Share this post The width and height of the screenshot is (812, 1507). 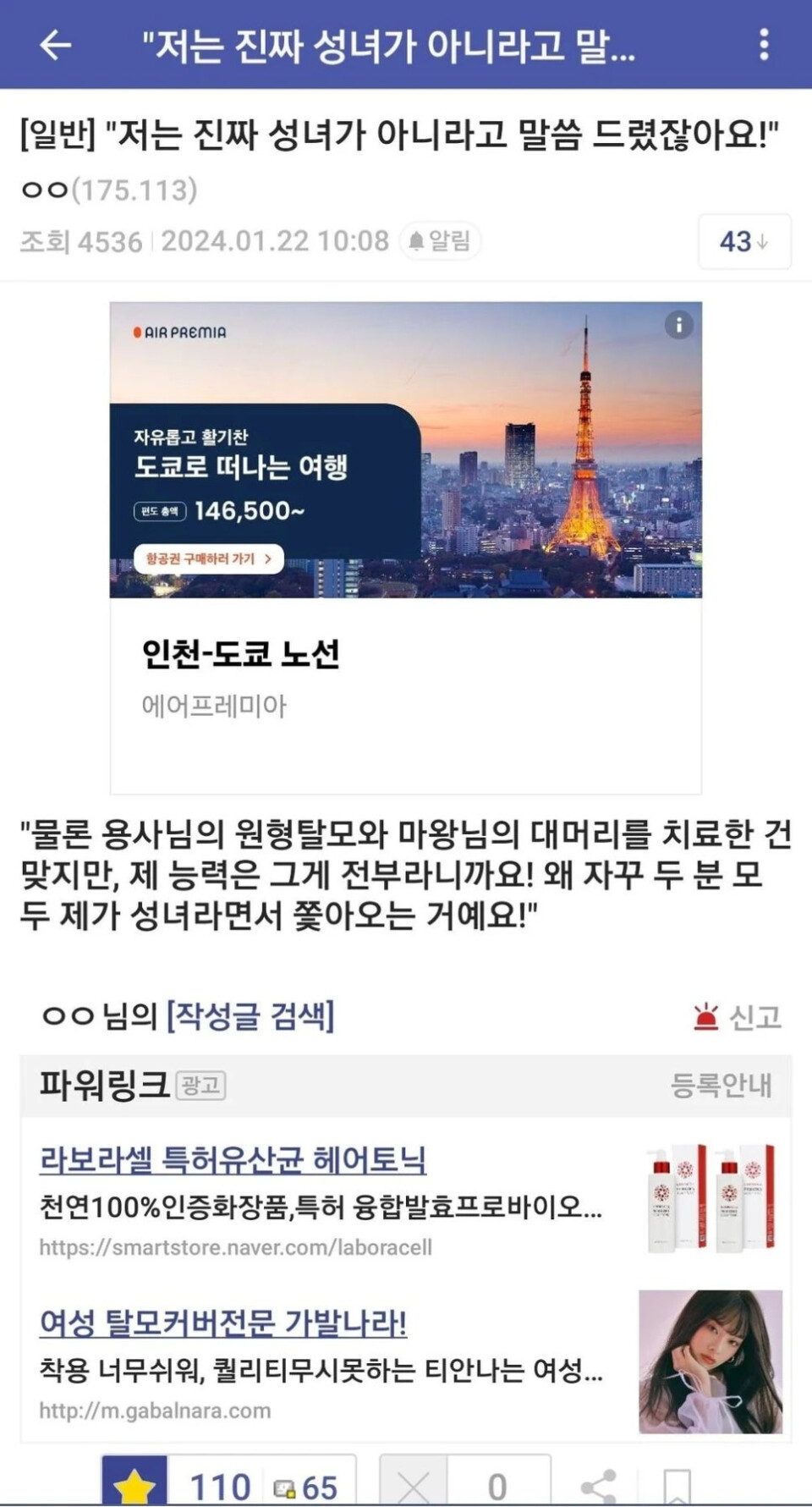pyautogui.click(x=599, y=1486)
